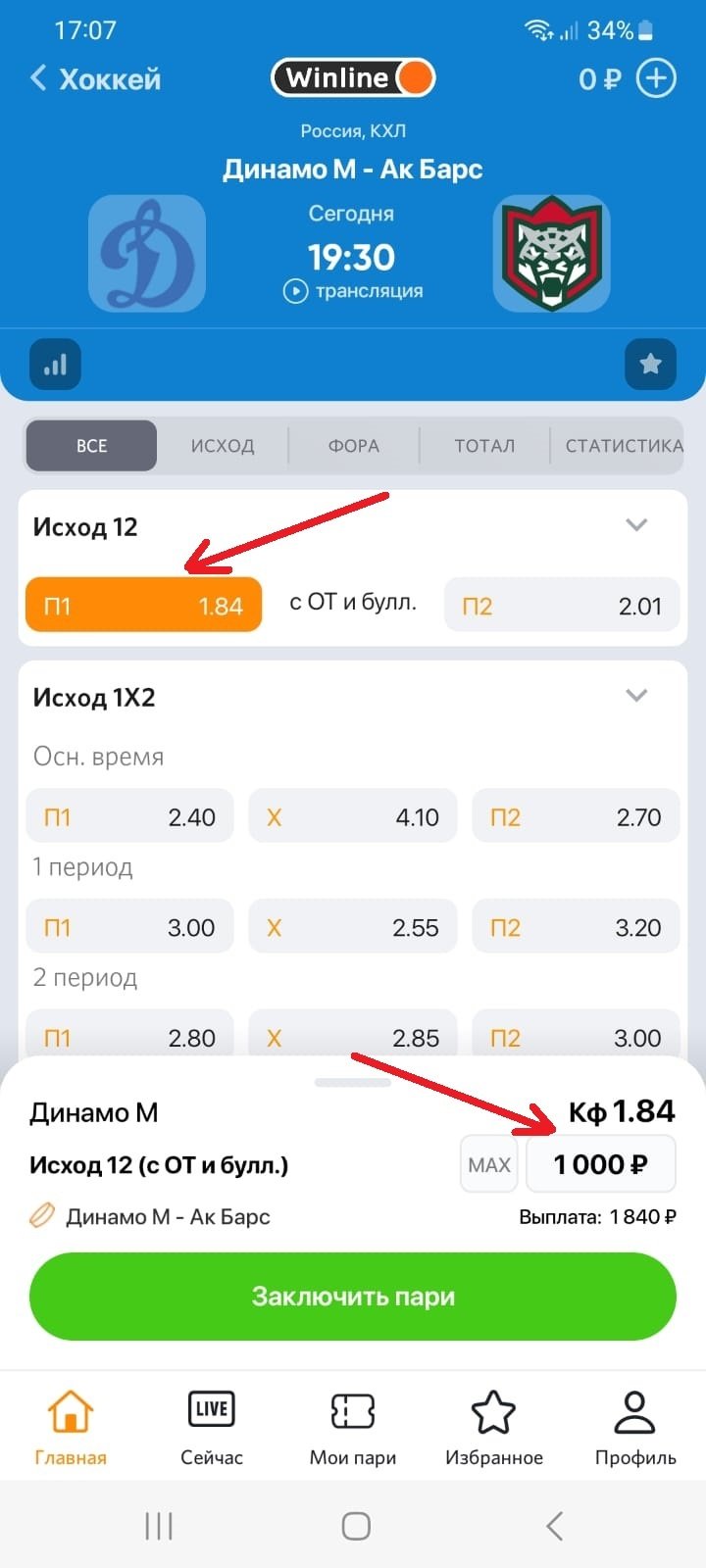Open the СТАТИСТИКА tab
Screen dimensions: 706x1568
[623, 446]
